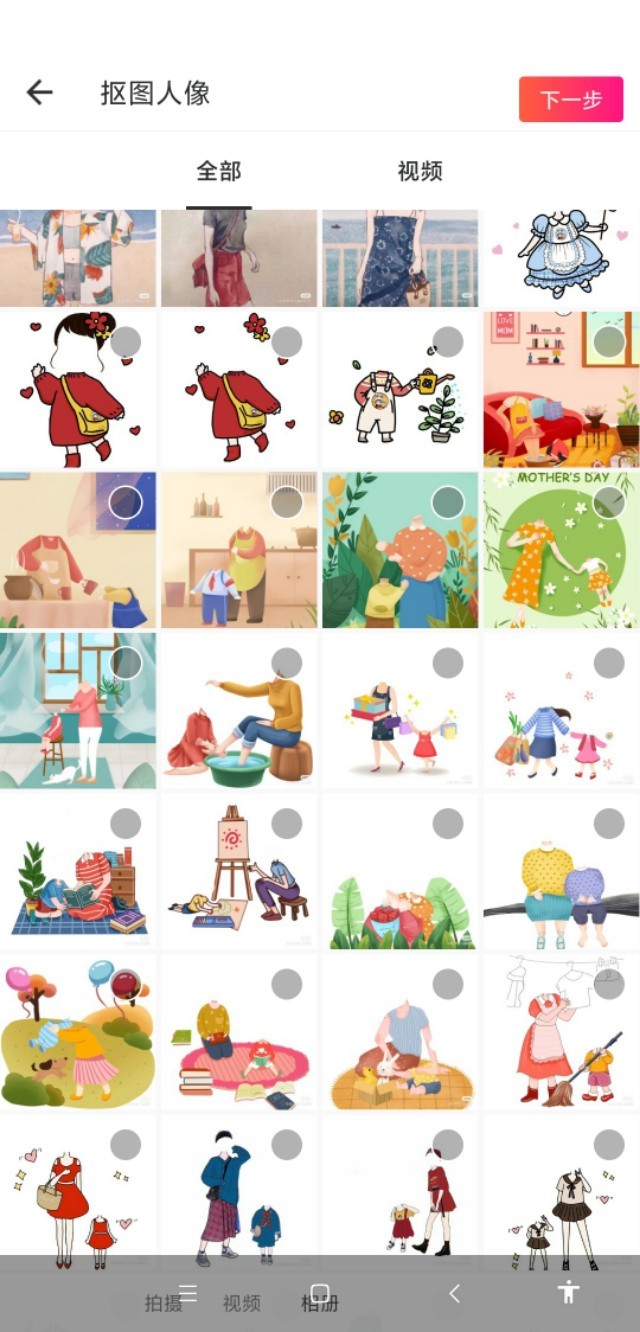This screenshot has width=640, height=1332.
Task: Open the Mother's Day green illustration
Action: (561, 550)
